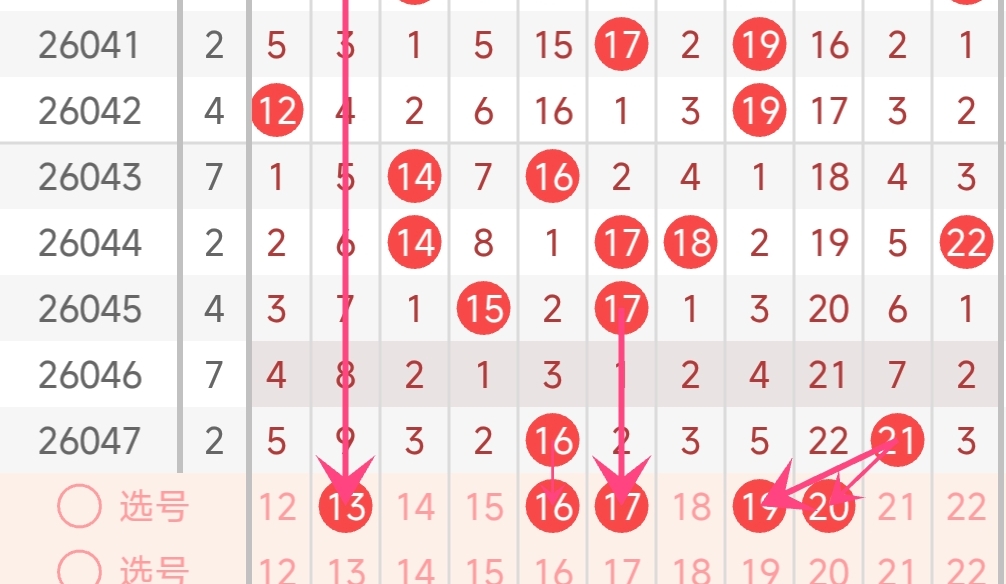Screen dimensions: 1006x584
Task: Deselect the highlighted 17 in the 选号 row
Action: (621, 507)
